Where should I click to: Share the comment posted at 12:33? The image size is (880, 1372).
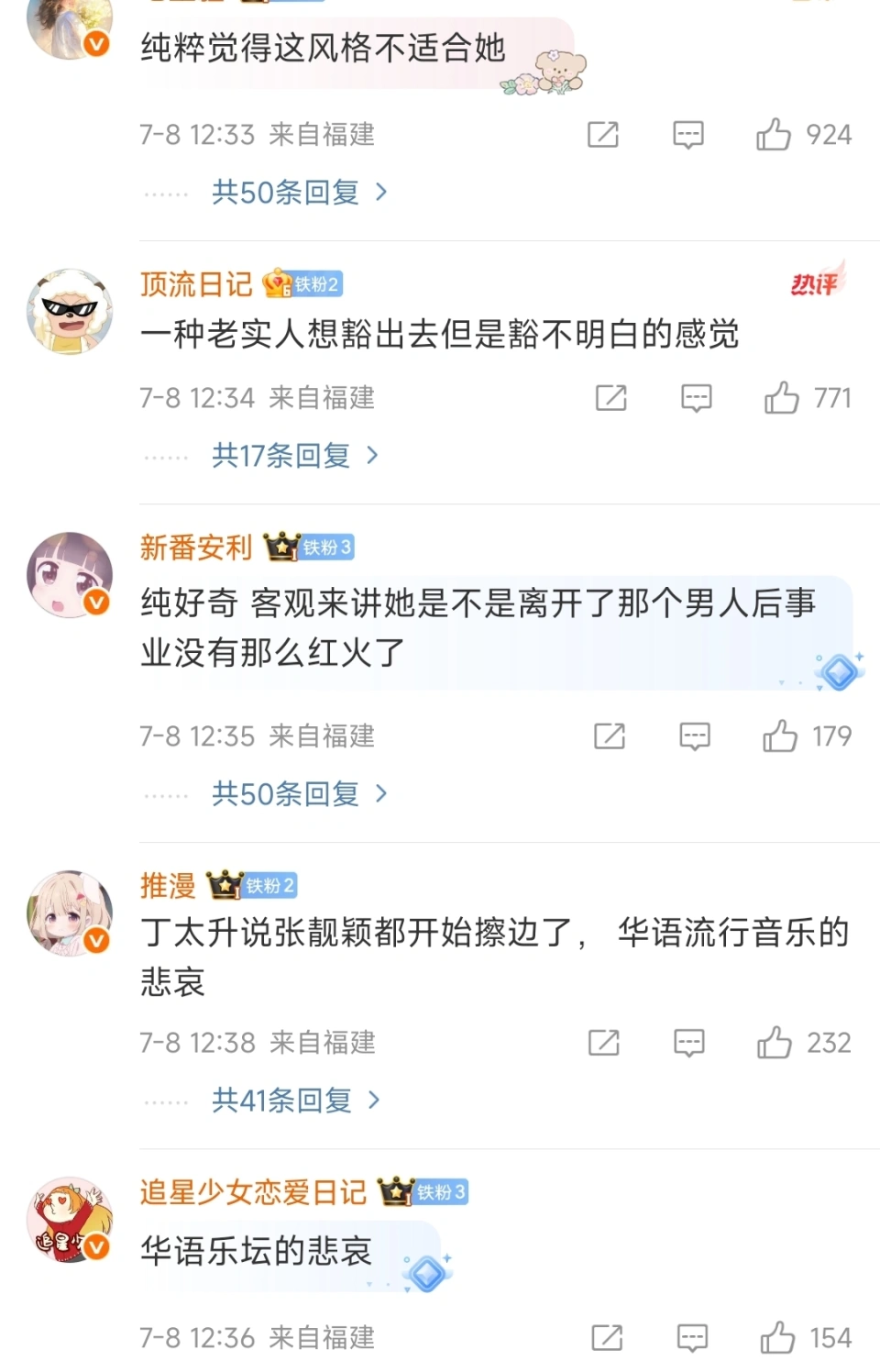pyautogui.click(x=602, y=135)
